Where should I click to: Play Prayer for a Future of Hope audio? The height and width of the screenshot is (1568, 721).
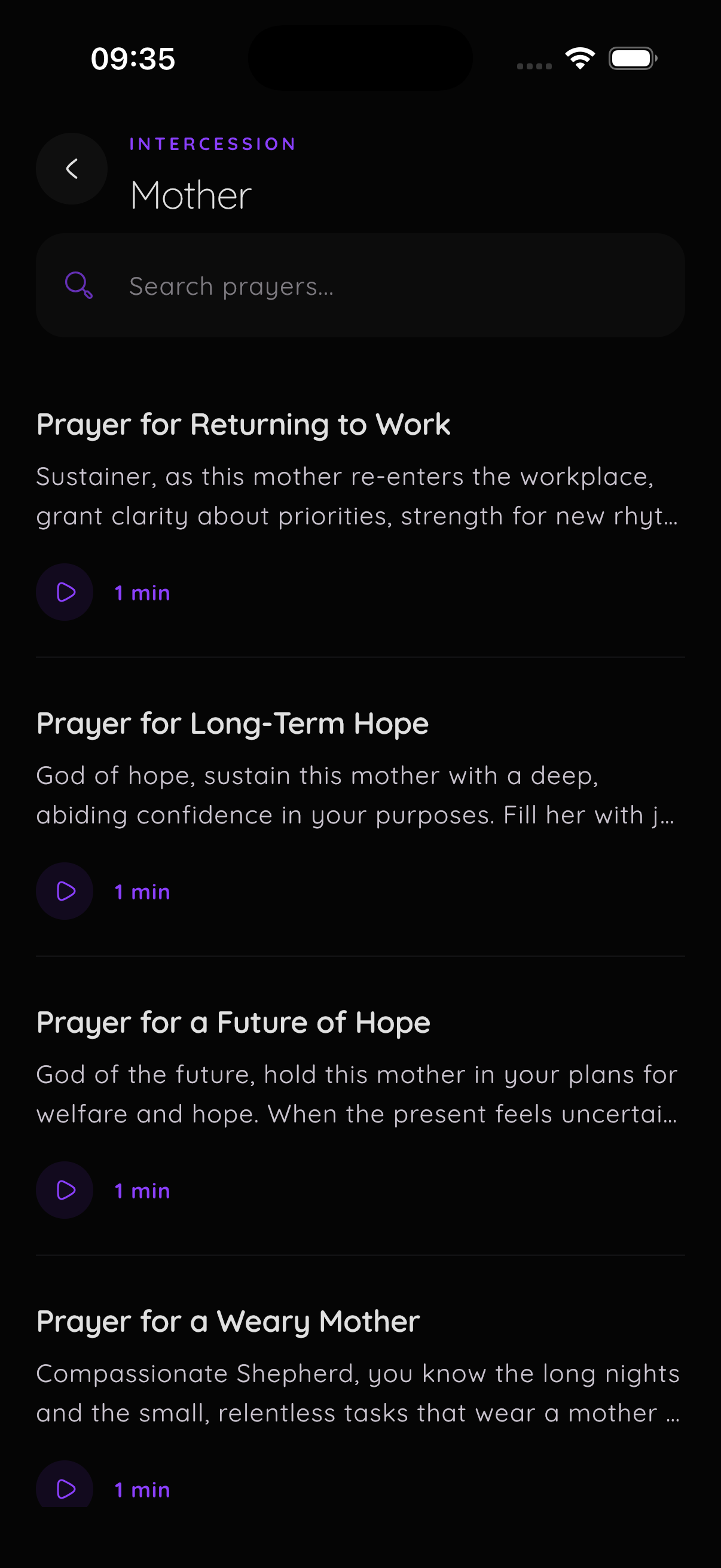[x=65, y=1190]
